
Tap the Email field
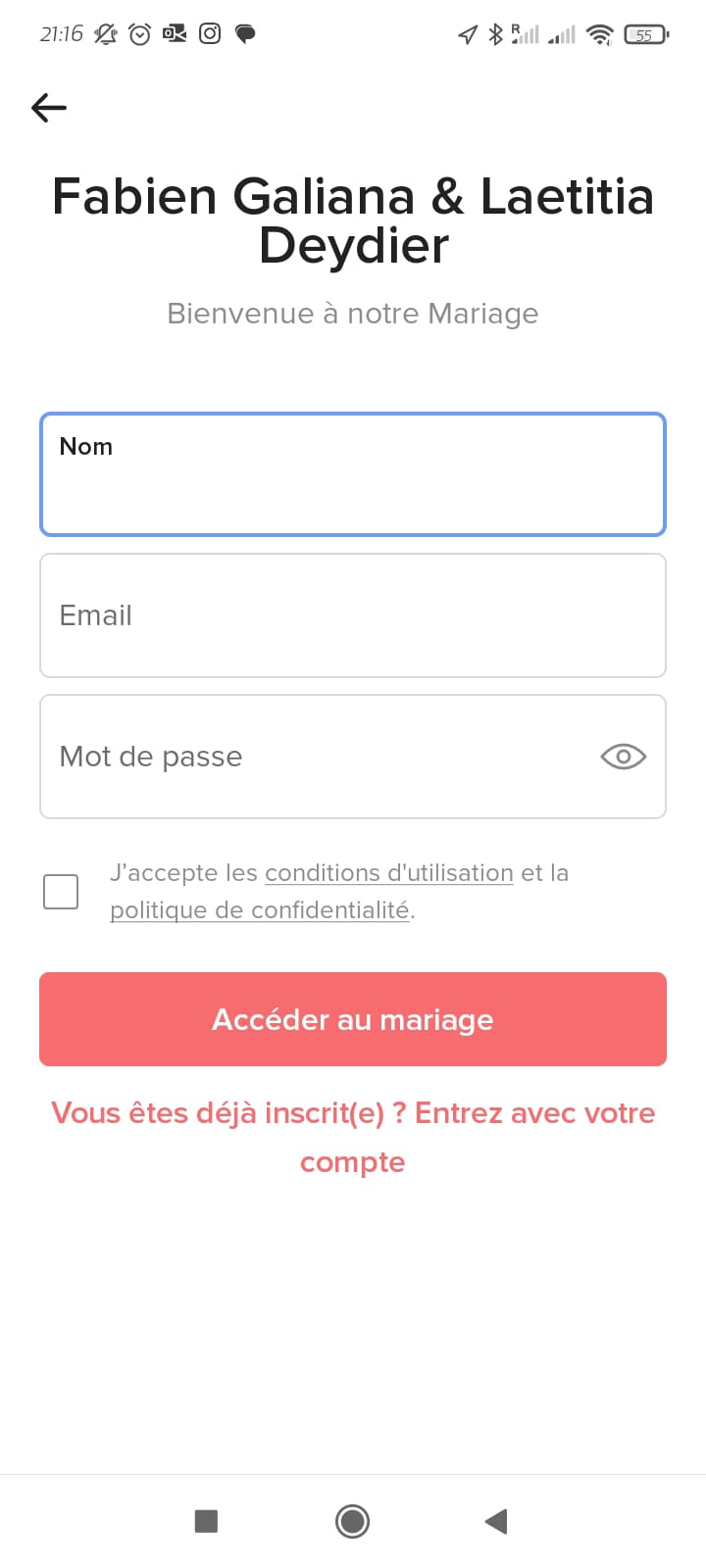point(353,615)
